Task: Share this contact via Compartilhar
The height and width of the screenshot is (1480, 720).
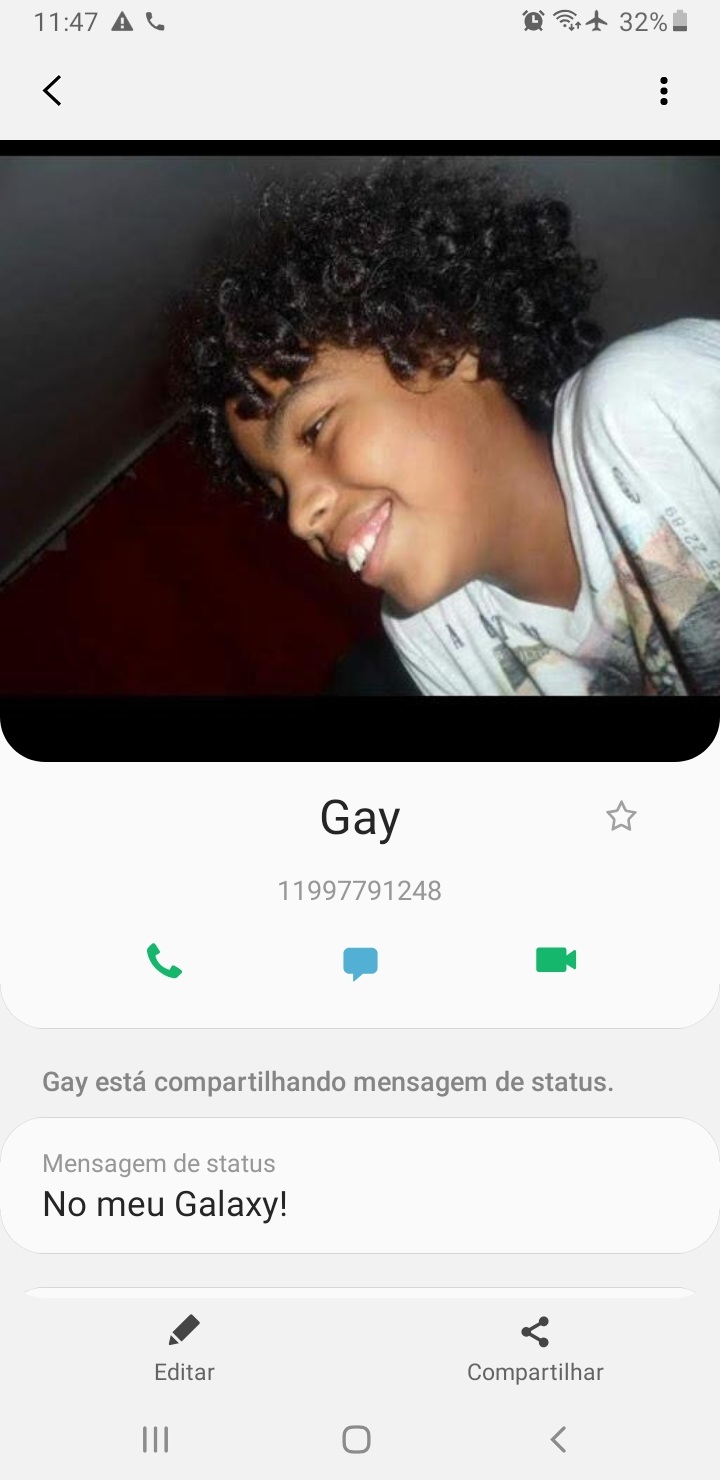Action: tap(535, 1349)
